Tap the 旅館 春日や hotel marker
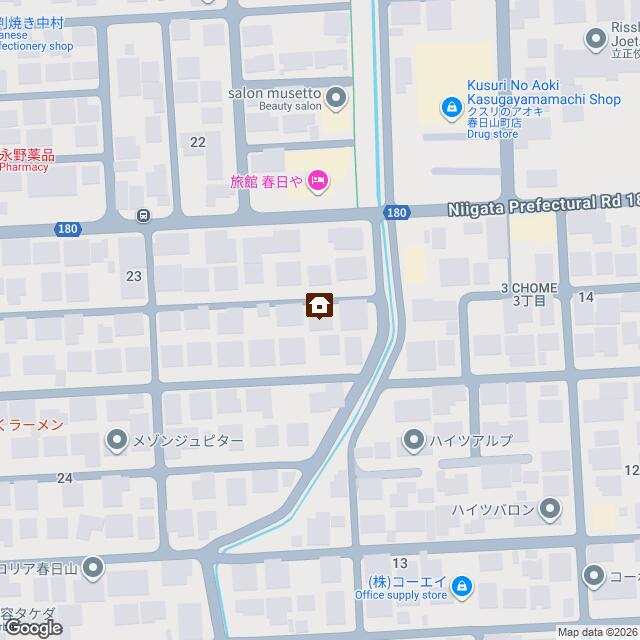This screenshot has width=640, height=640. (318, 181)
